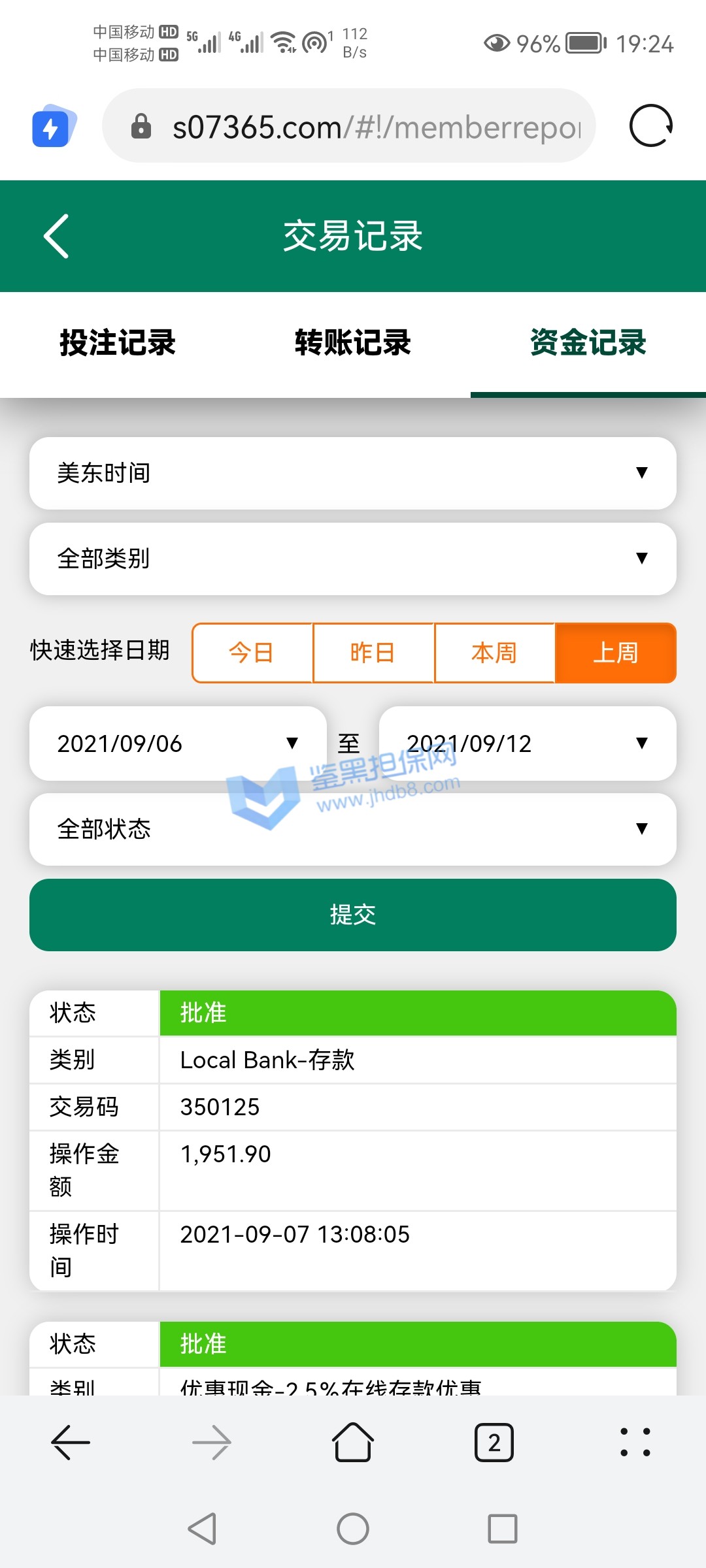706x1568 pixels.
Task: Select 上周 quick date option
Action: (615, 653)
